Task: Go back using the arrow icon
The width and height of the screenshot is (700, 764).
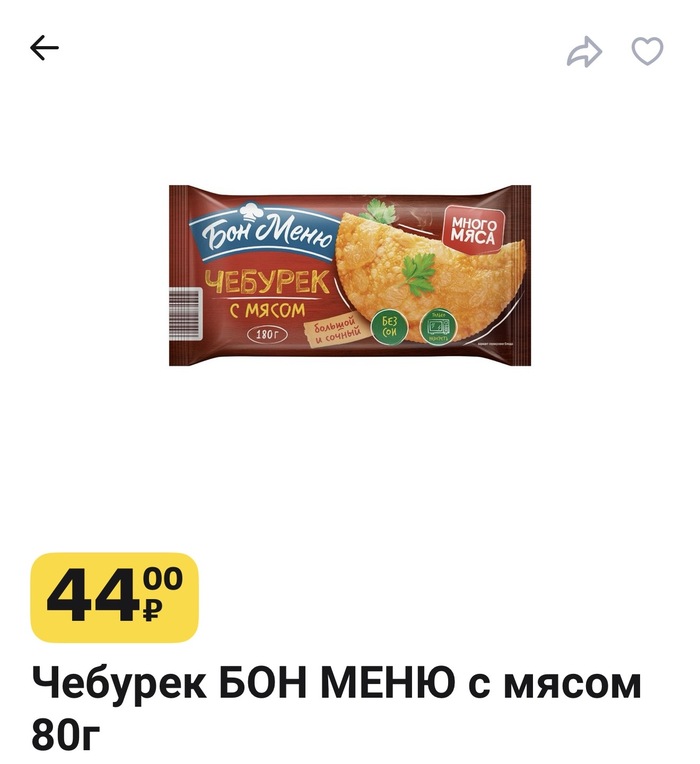Action: pos(45,48)
